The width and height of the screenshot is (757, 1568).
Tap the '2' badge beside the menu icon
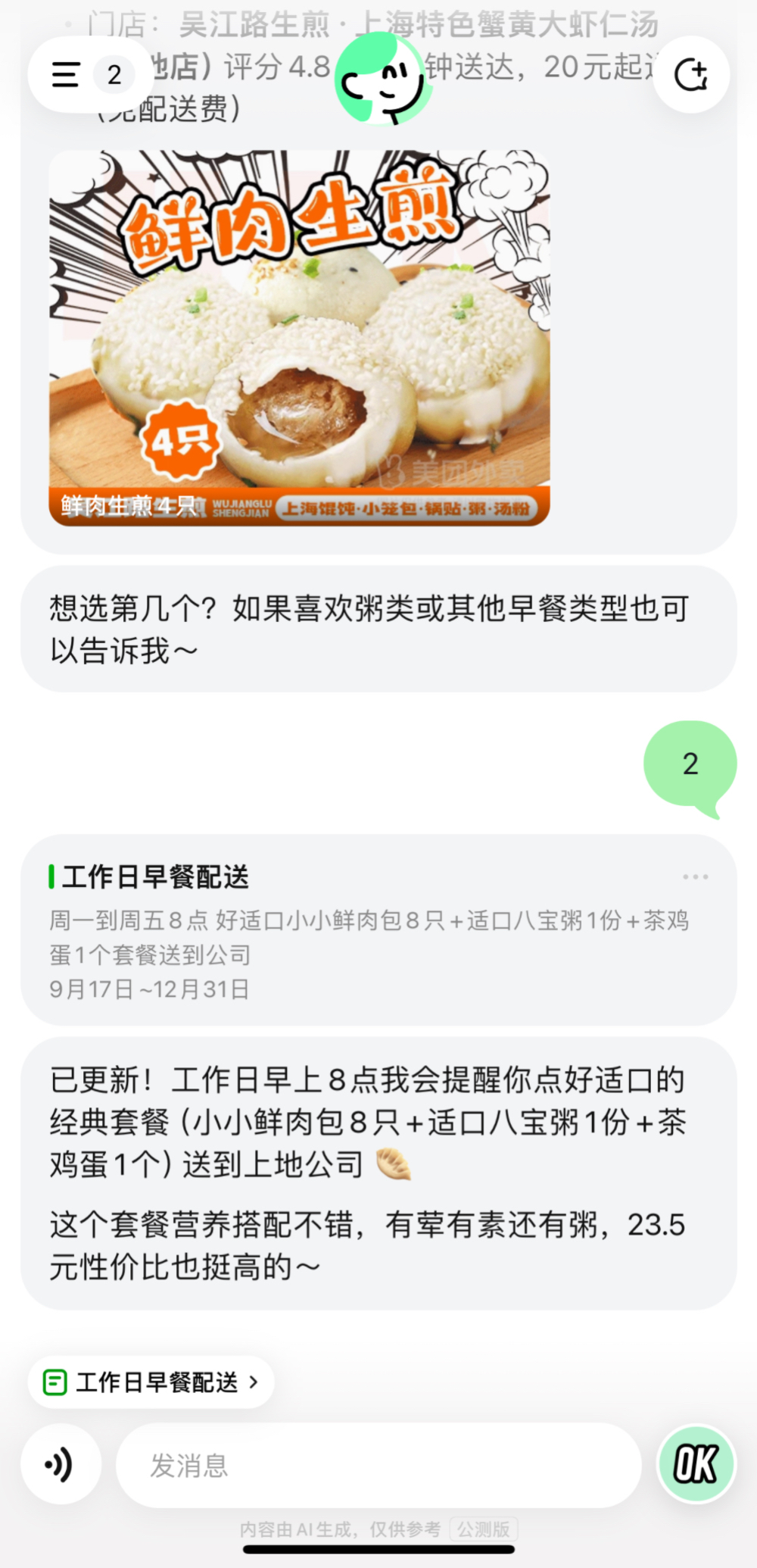(x=114, y=74)
